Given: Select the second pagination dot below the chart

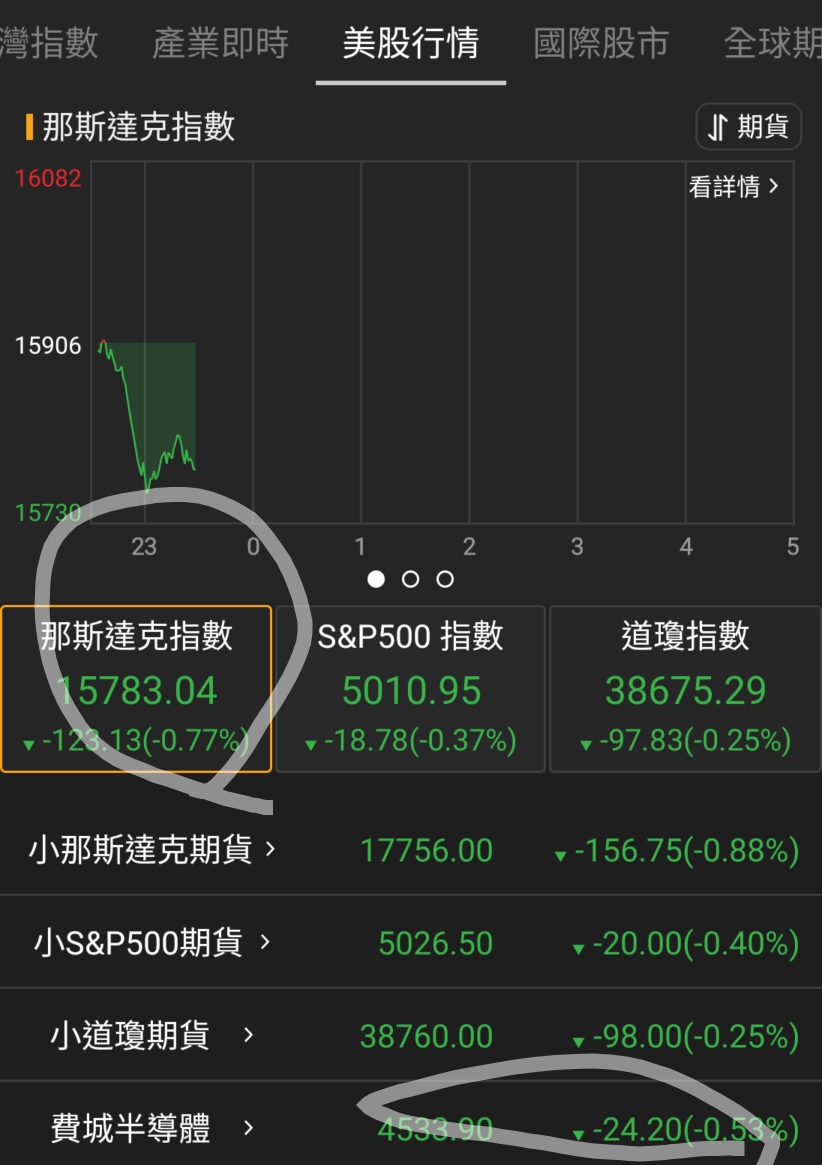Looking at the screenshot, I should coord(411,578).
